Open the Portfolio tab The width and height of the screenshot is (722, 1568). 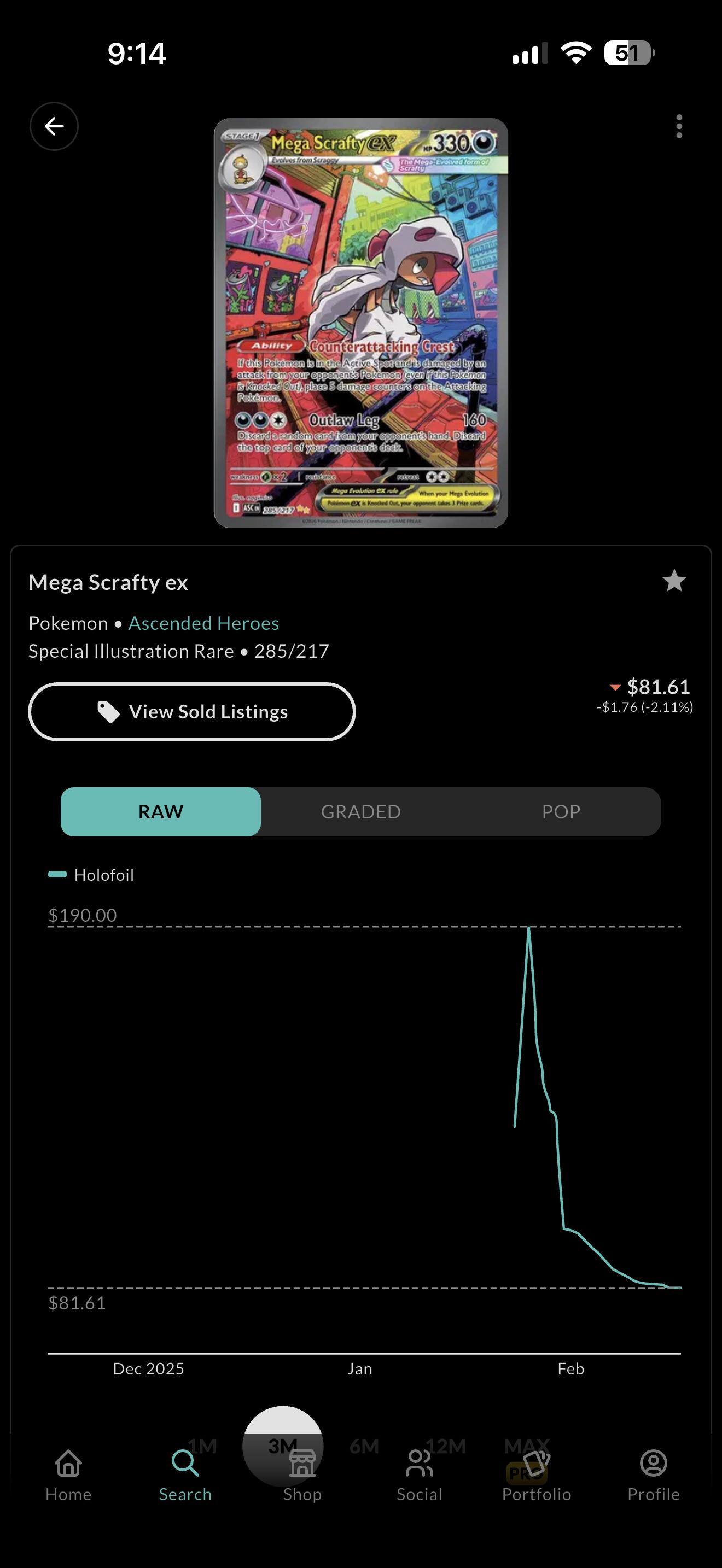pos(537,1476)
